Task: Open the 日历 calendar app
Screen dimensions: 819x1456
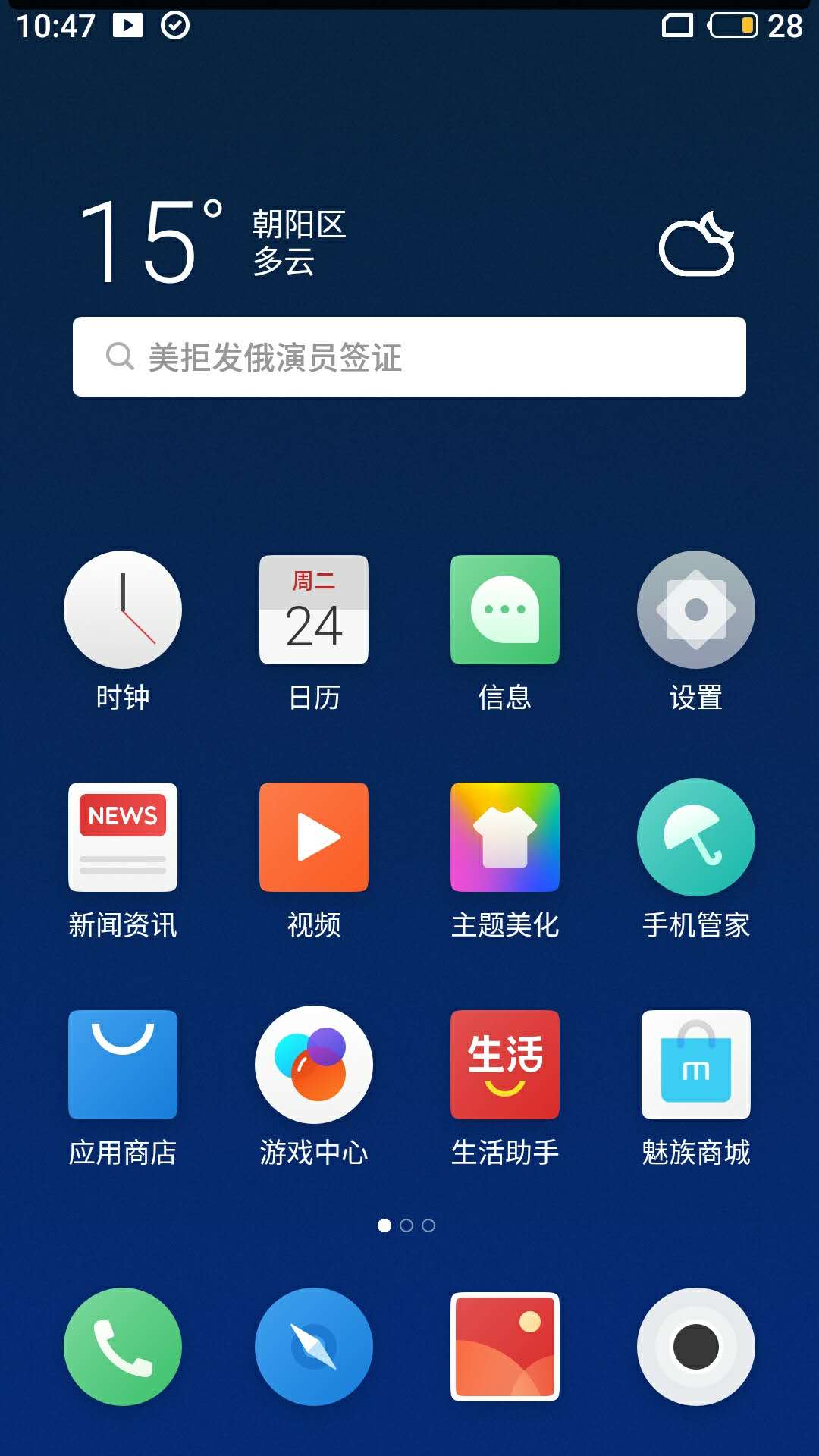Action: point(314,610)
